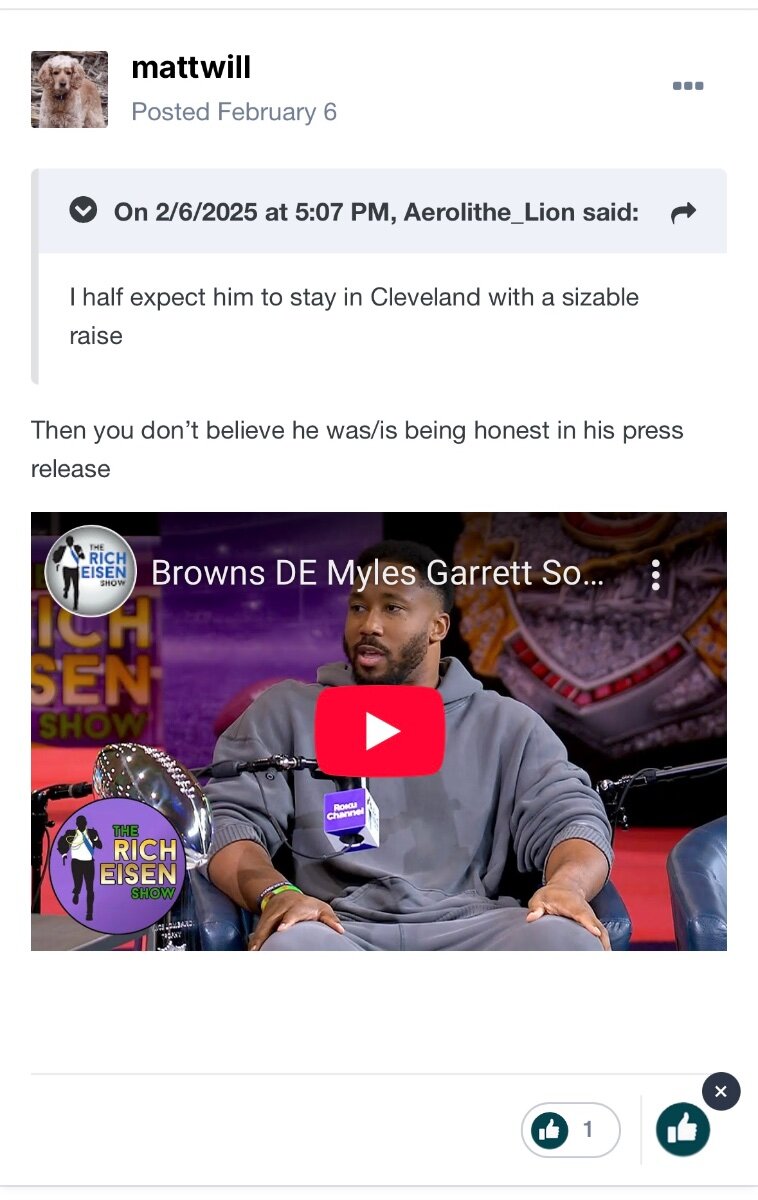Open the Rich Eisen Show channel icon

91,571
